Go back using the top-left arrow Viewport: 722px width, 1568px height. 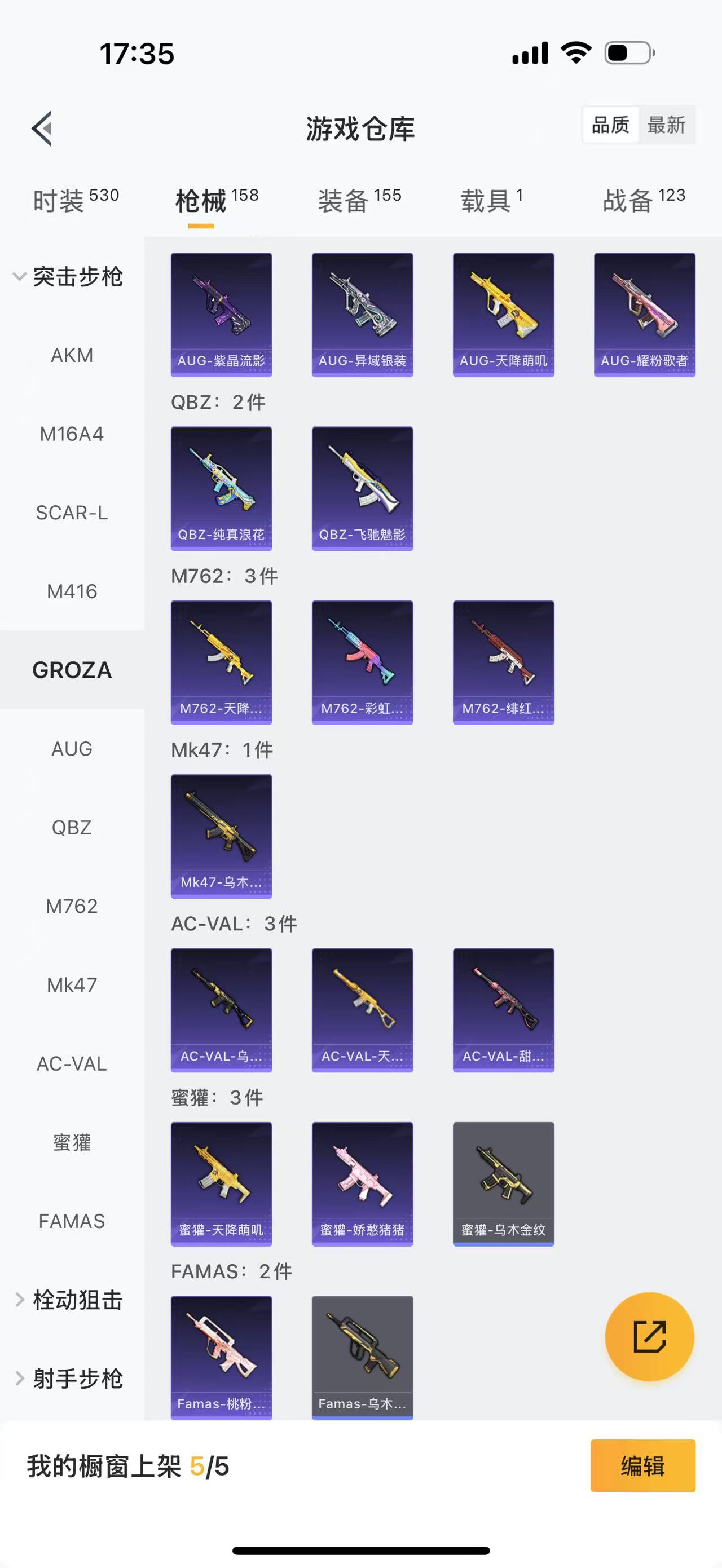tap(41, 129)
